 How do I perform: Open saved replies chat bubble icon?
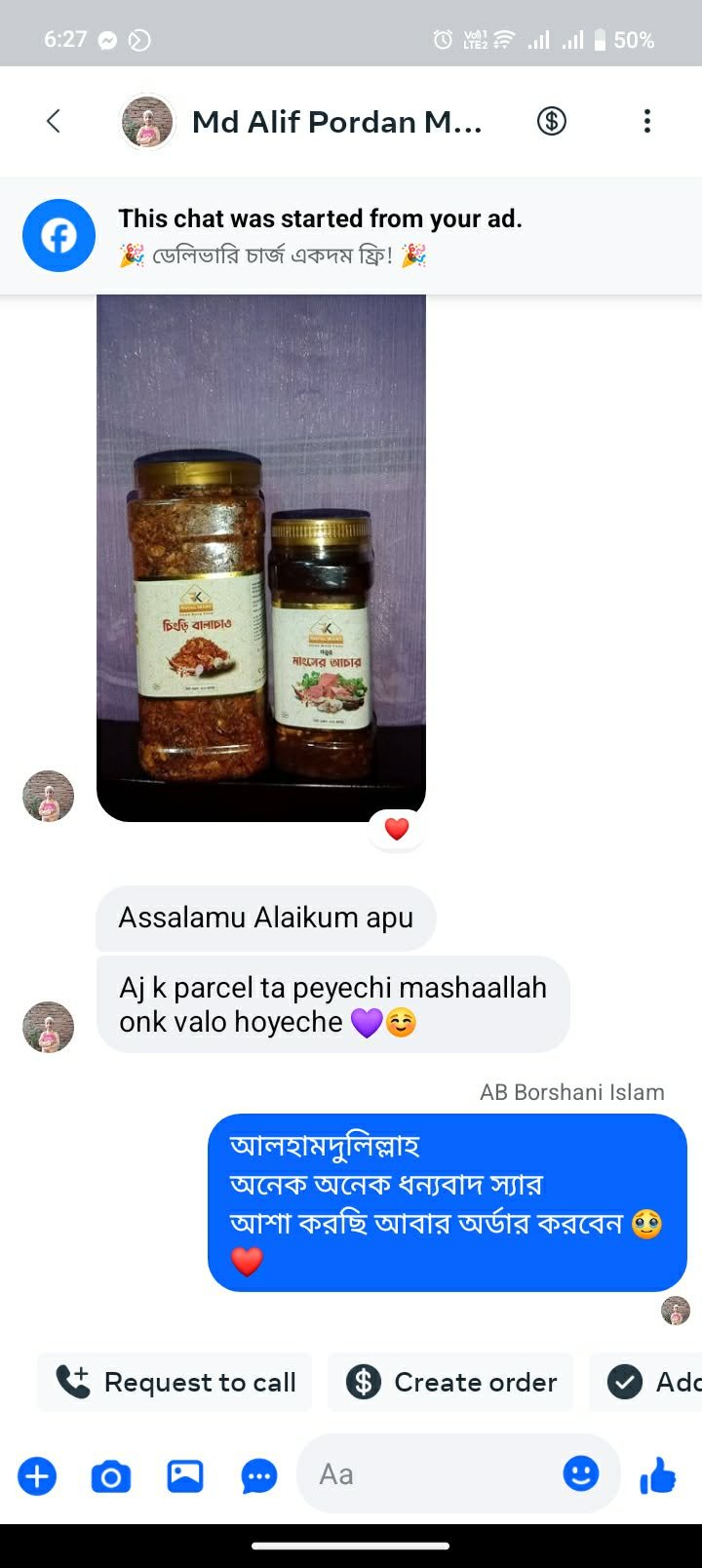point(258,1475)
